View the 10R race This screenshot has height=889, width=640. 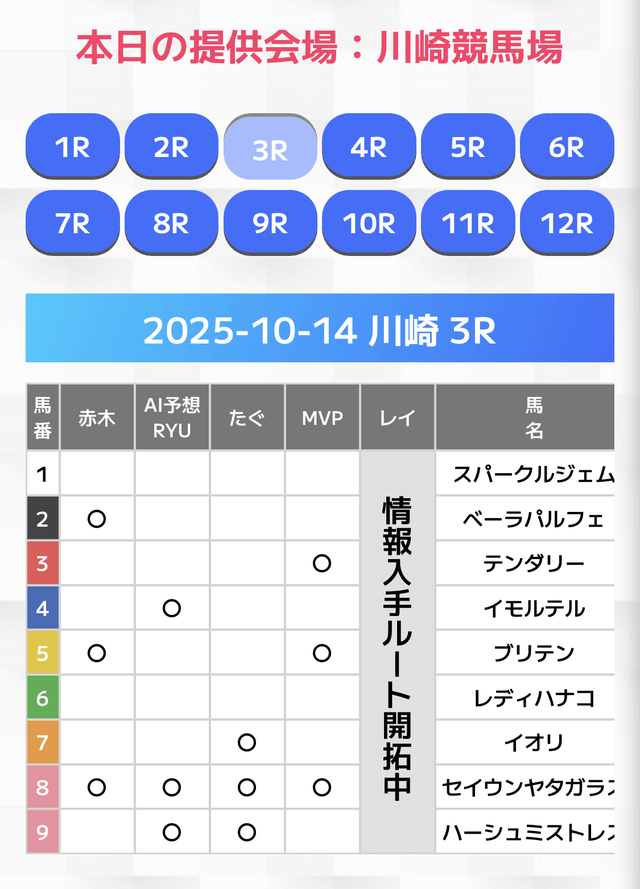click(369, 223)
